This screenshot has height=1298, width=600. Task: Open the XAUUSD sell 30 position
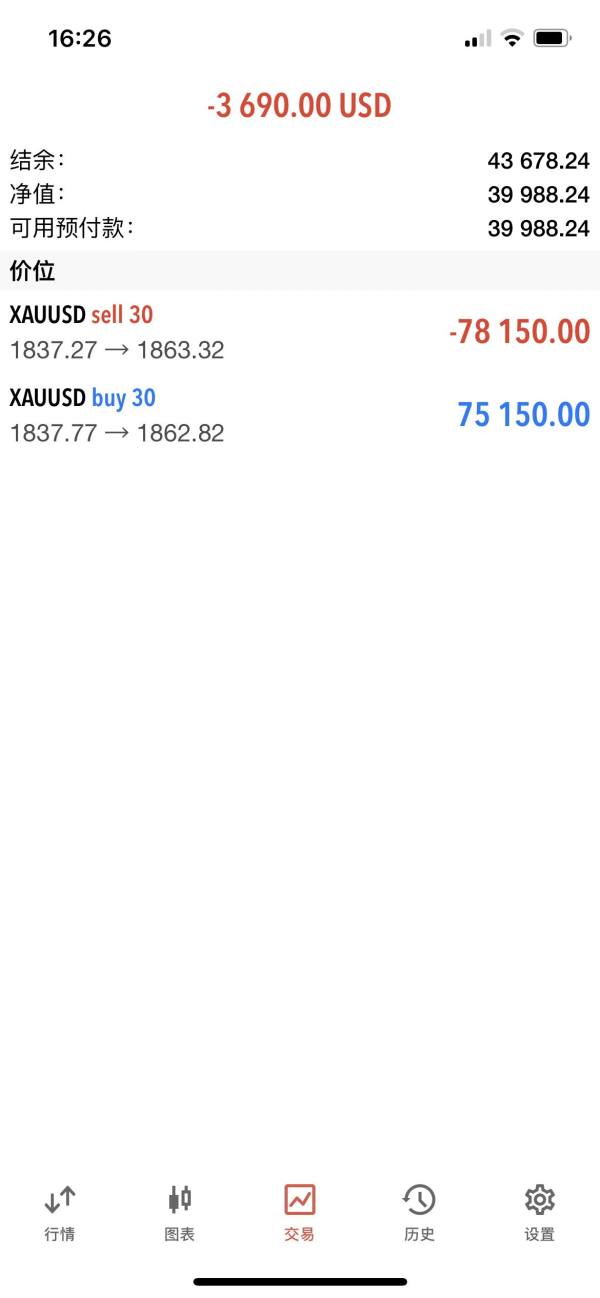[x=299, y=332]
